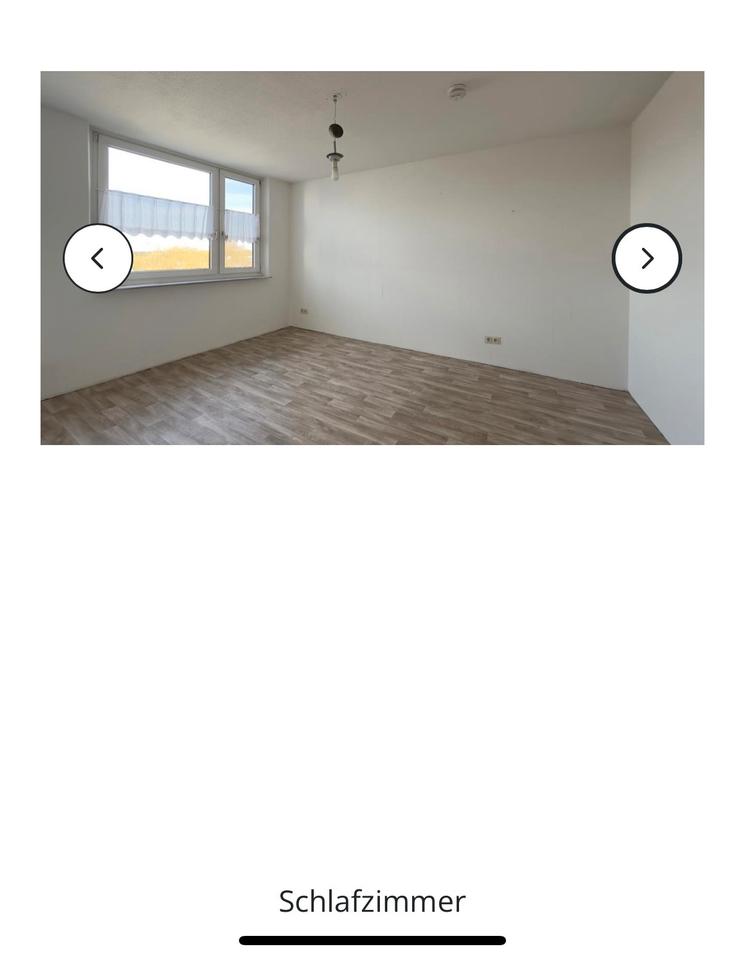Show the next photo
The image size is (745, 960).
point(647,259)
